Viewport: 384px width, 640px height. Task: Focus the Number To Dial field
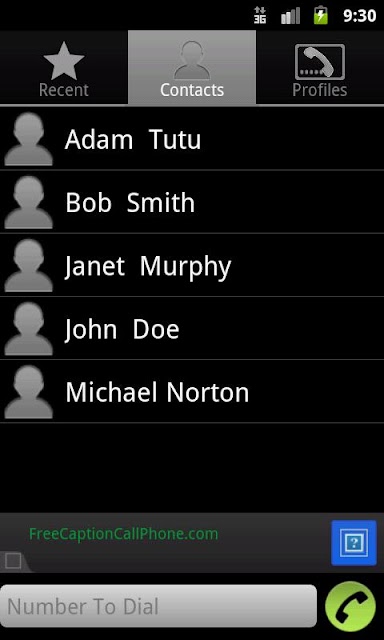(158, 606)
